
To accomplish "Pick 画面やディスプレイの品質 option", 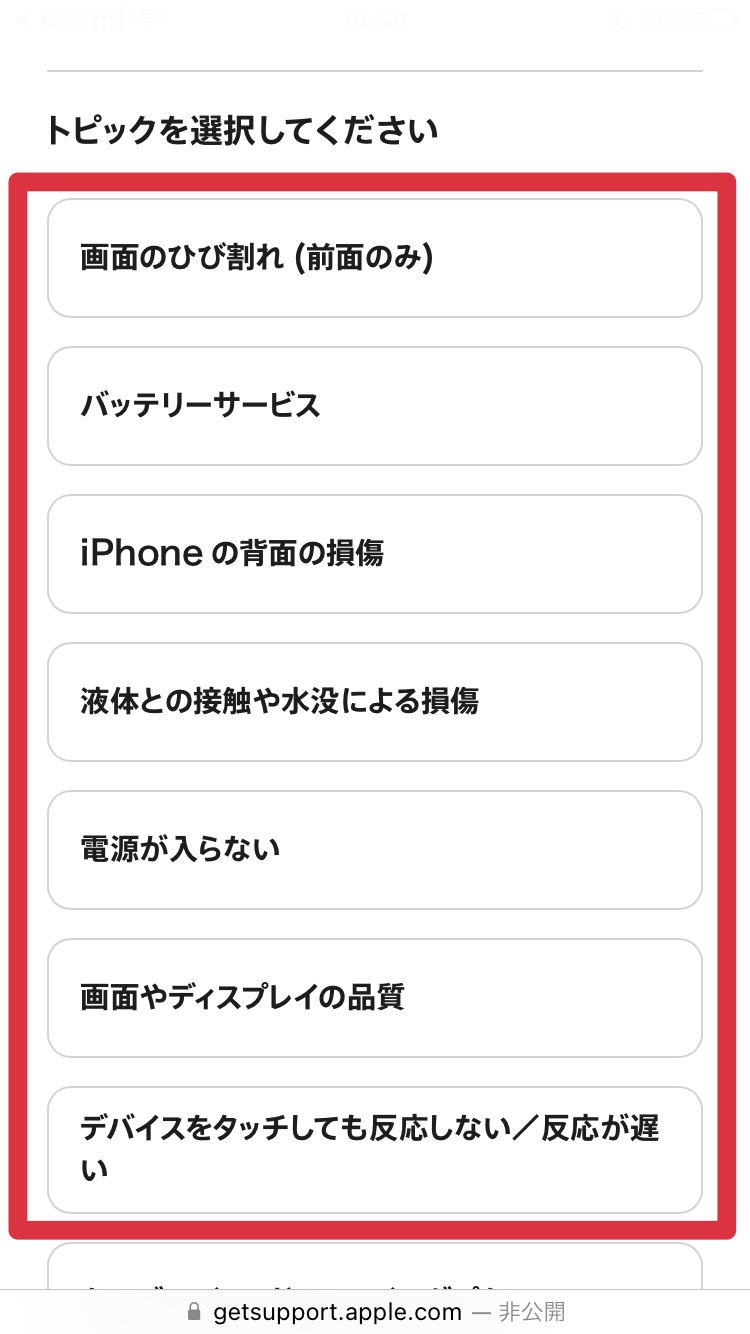I will [375, 998].
